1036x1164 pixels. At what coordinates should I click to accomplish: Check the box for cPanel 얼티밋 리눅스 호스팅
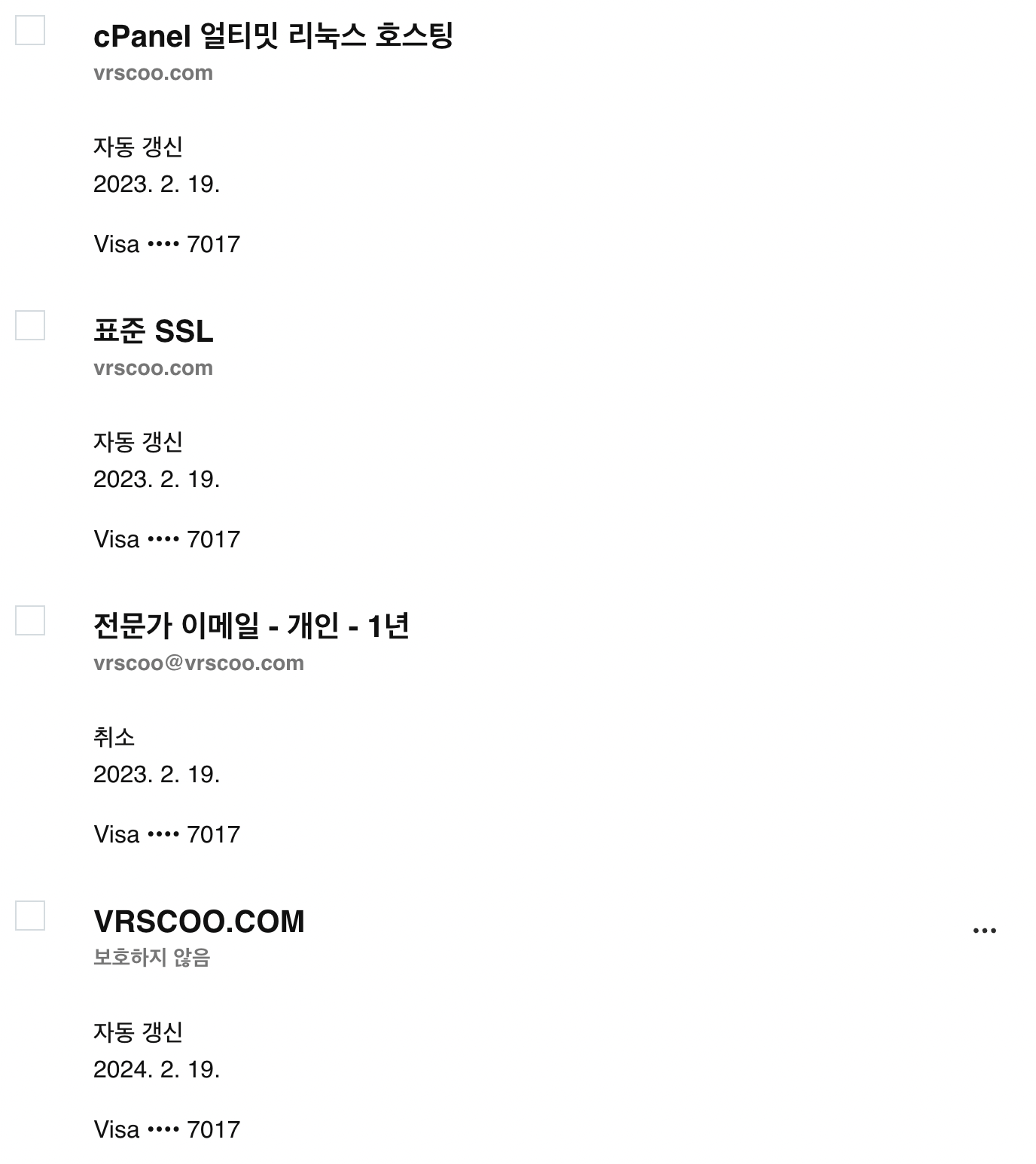coord(30,30)
